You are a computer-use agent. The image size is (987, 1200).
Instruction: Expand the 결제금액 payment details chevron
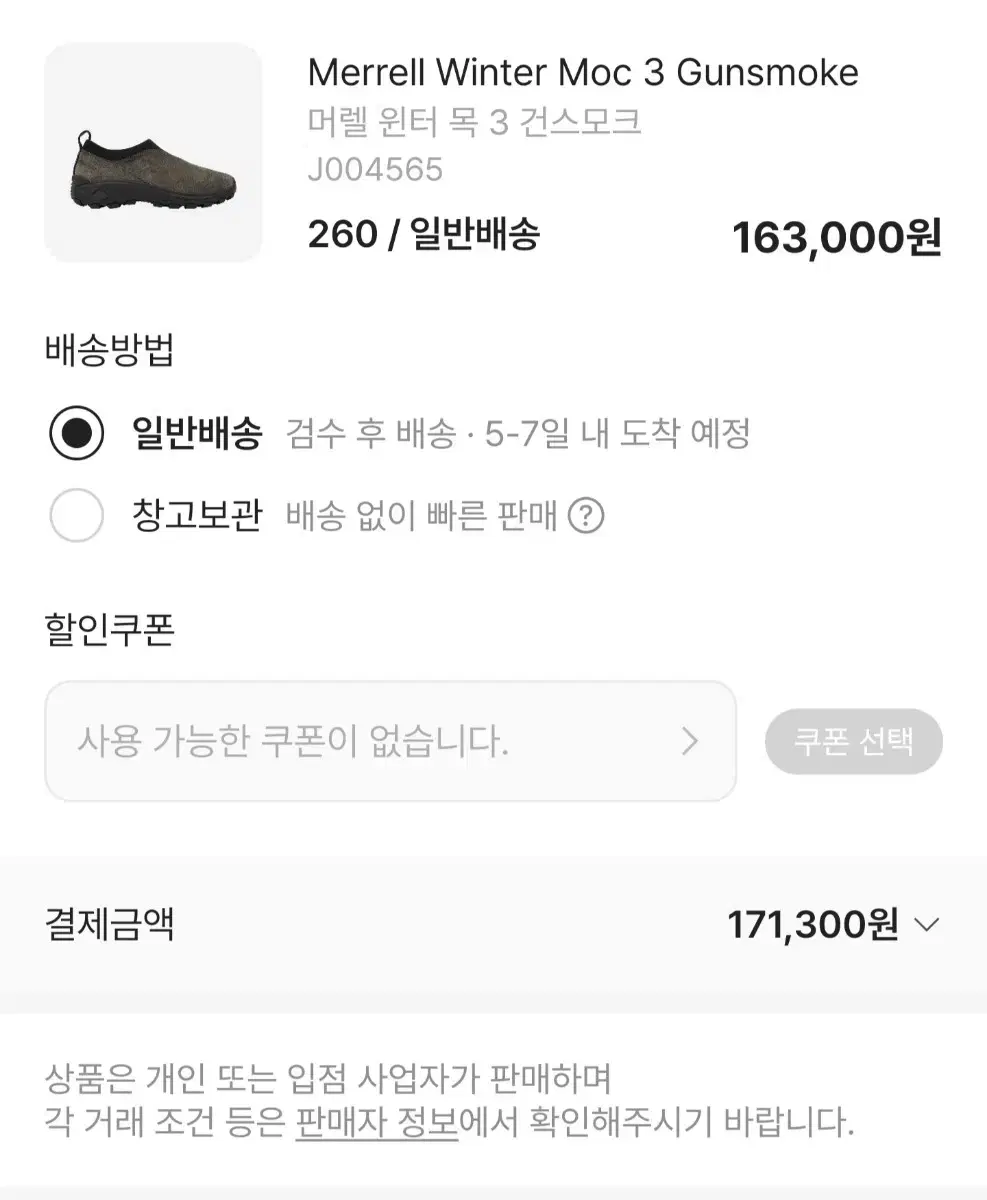(930, 925)
